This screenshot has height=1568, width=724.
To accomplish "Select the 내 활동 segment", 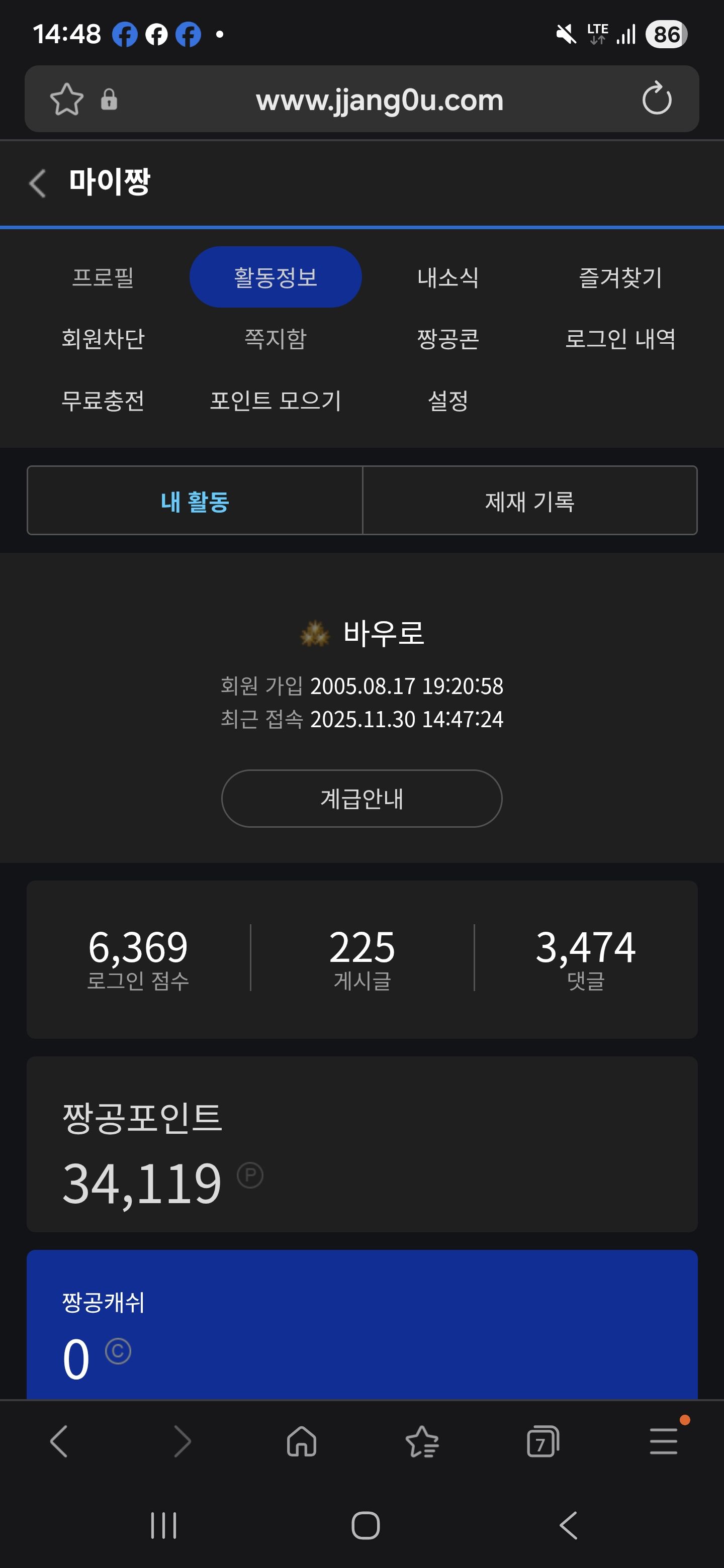I will pos(195,501).
